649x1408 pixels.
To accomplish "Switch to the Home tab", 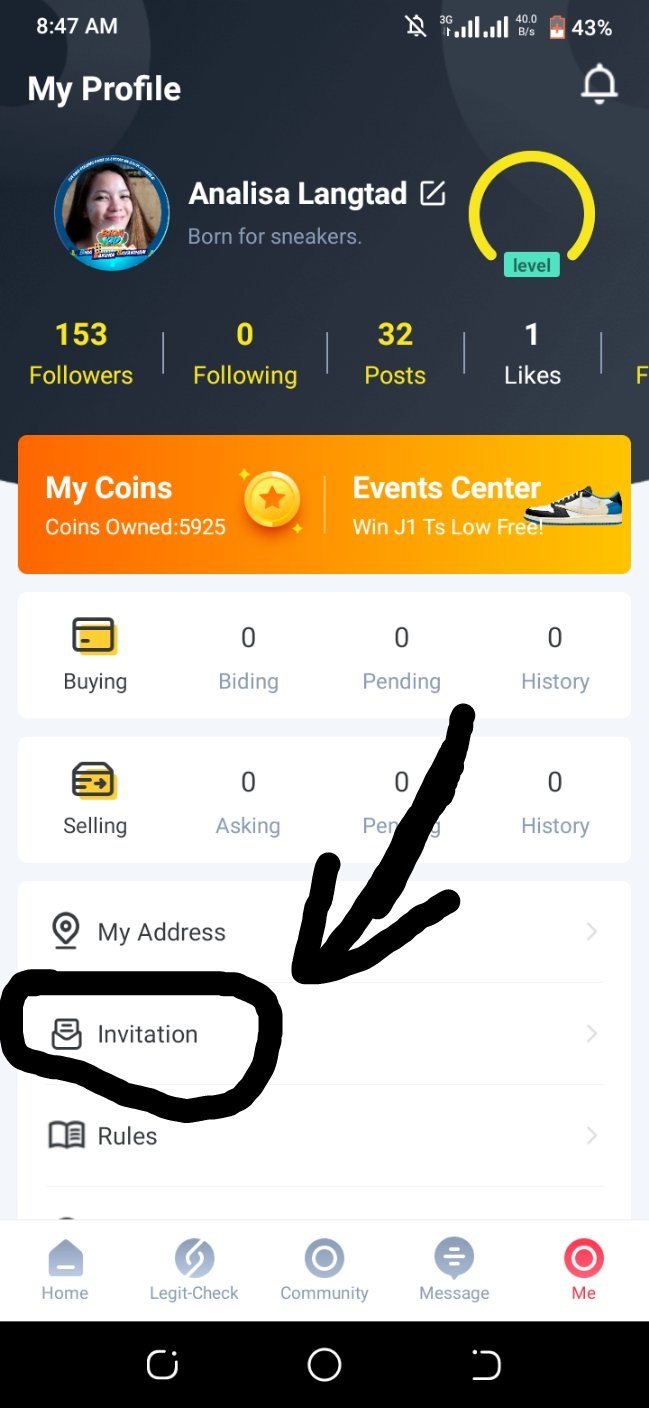I will (65, 1270).
